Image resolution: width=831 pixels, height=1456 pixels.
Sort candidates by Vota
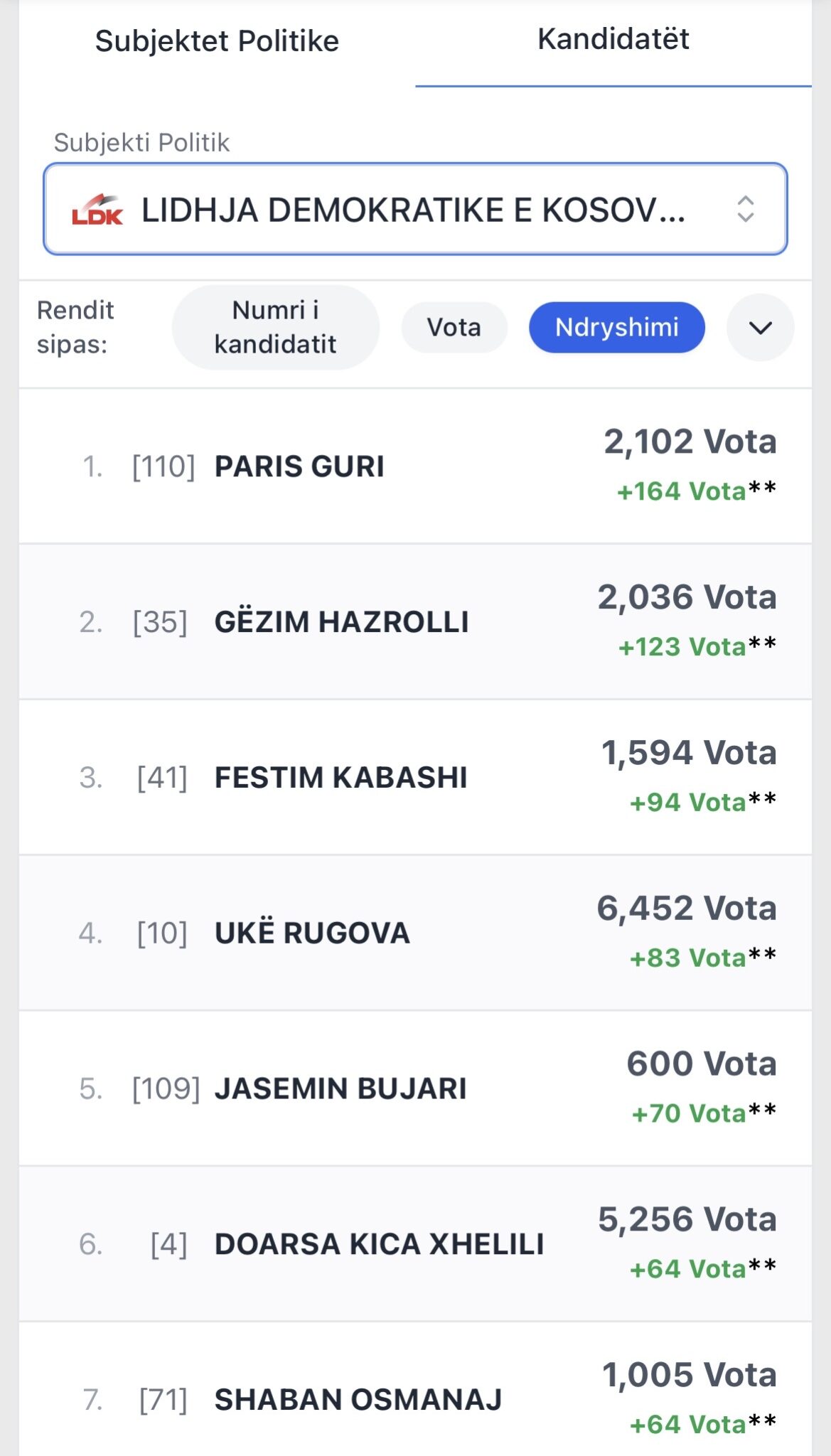click(x=454, y=328)
